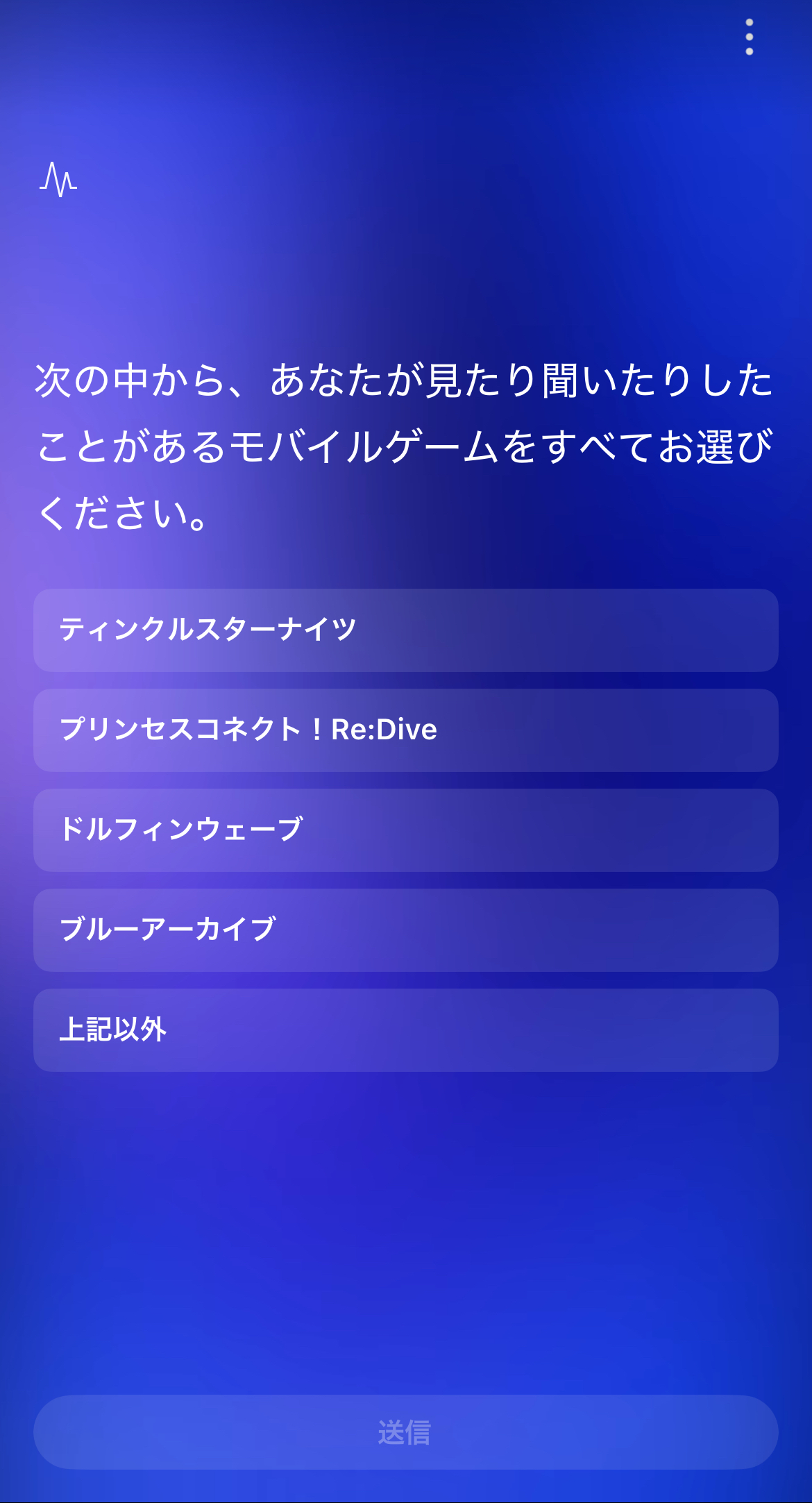Select the ティンクルスターナイツ option

405,630
